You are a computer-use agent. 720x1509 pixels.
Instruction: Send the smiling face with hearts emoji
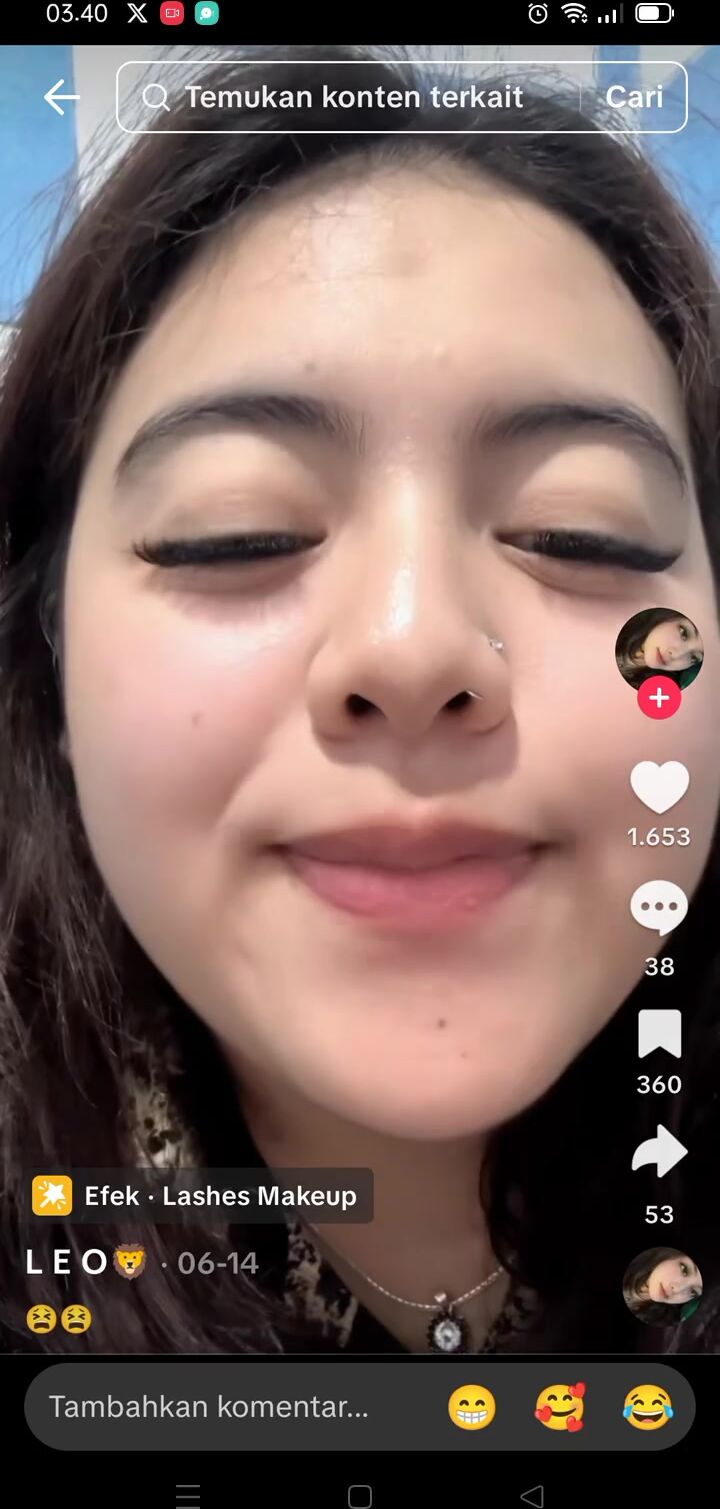(x=560, y=1408)
